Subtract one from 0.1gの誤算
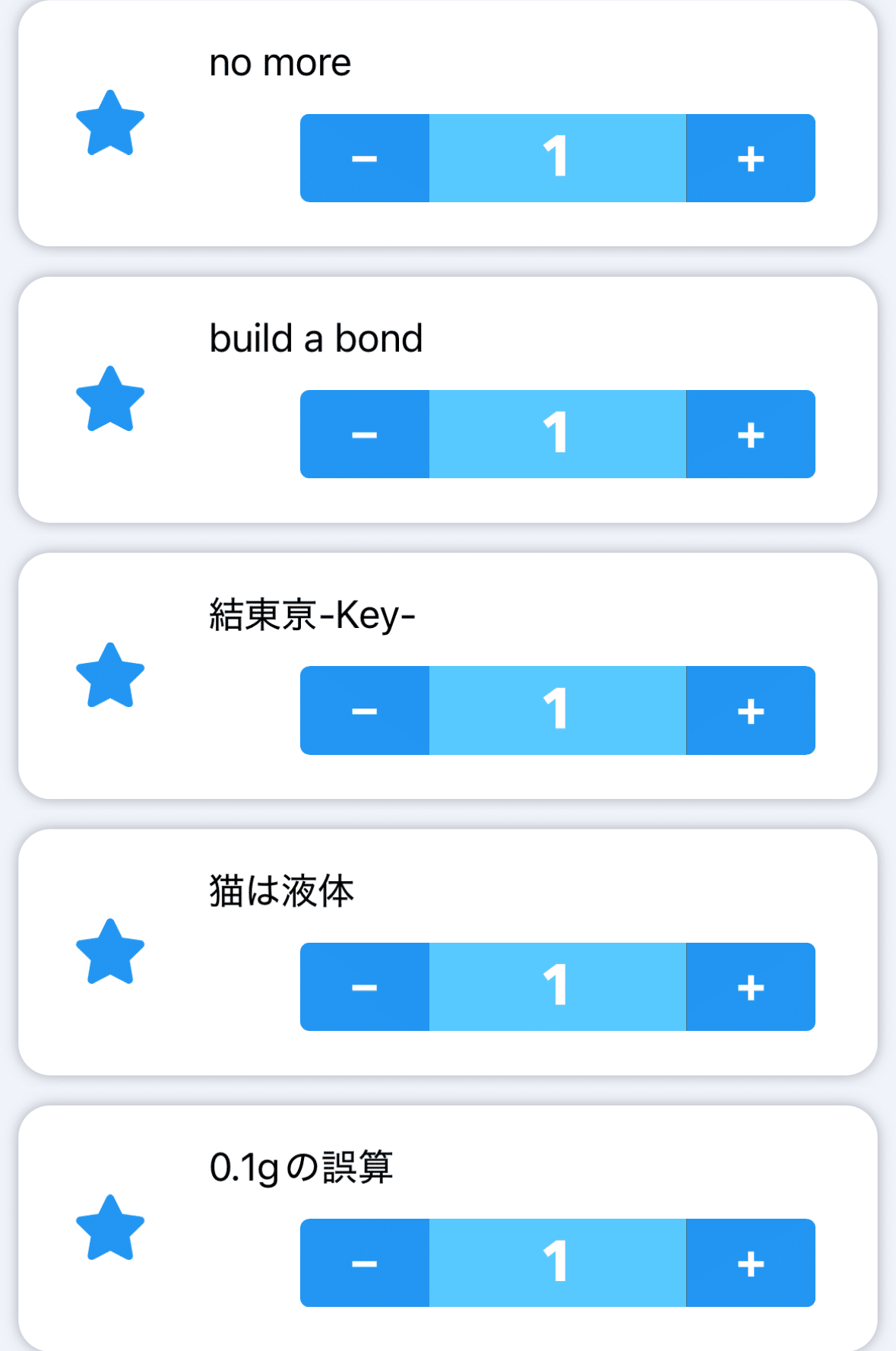The height and width of the screenshot is (1351, 896). point(365,1263)
